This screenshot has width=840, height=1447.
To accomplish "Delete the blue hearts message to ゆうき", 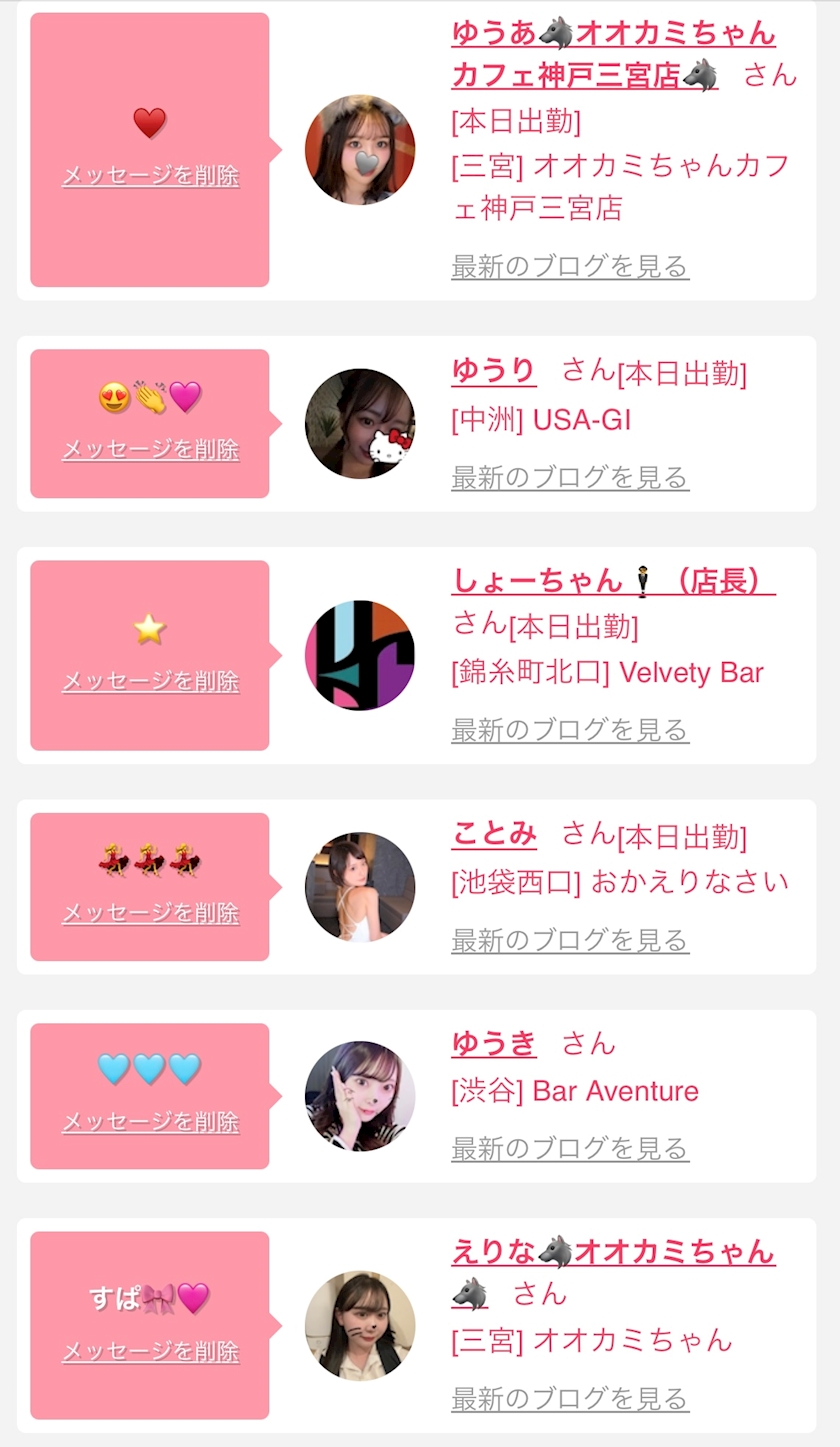I will point(150,1122).
